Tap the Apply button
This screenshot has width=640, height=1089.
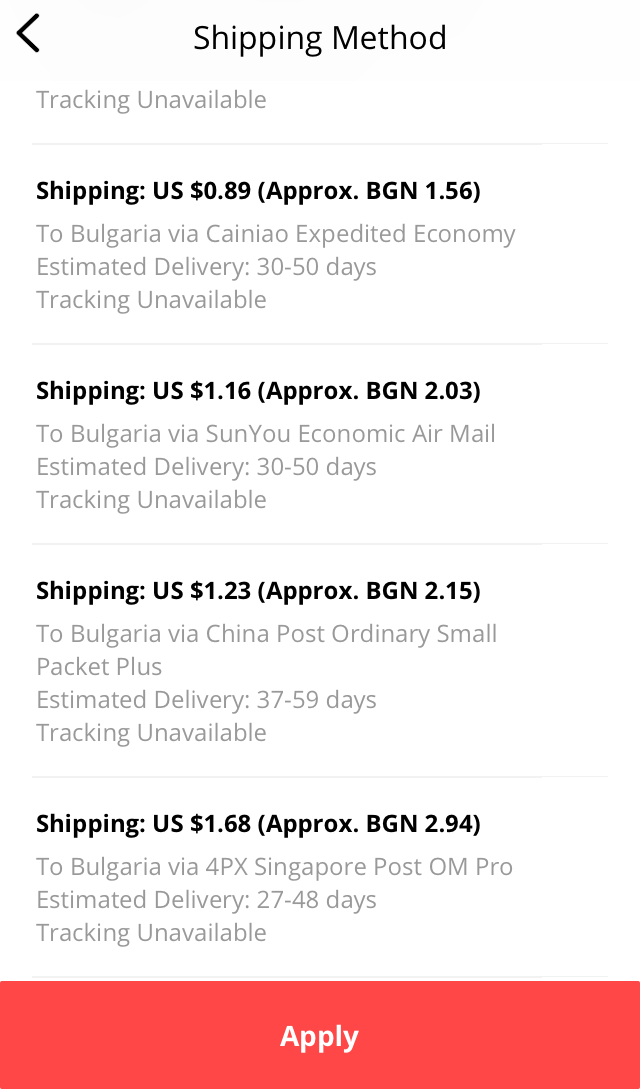point(320,1035)
